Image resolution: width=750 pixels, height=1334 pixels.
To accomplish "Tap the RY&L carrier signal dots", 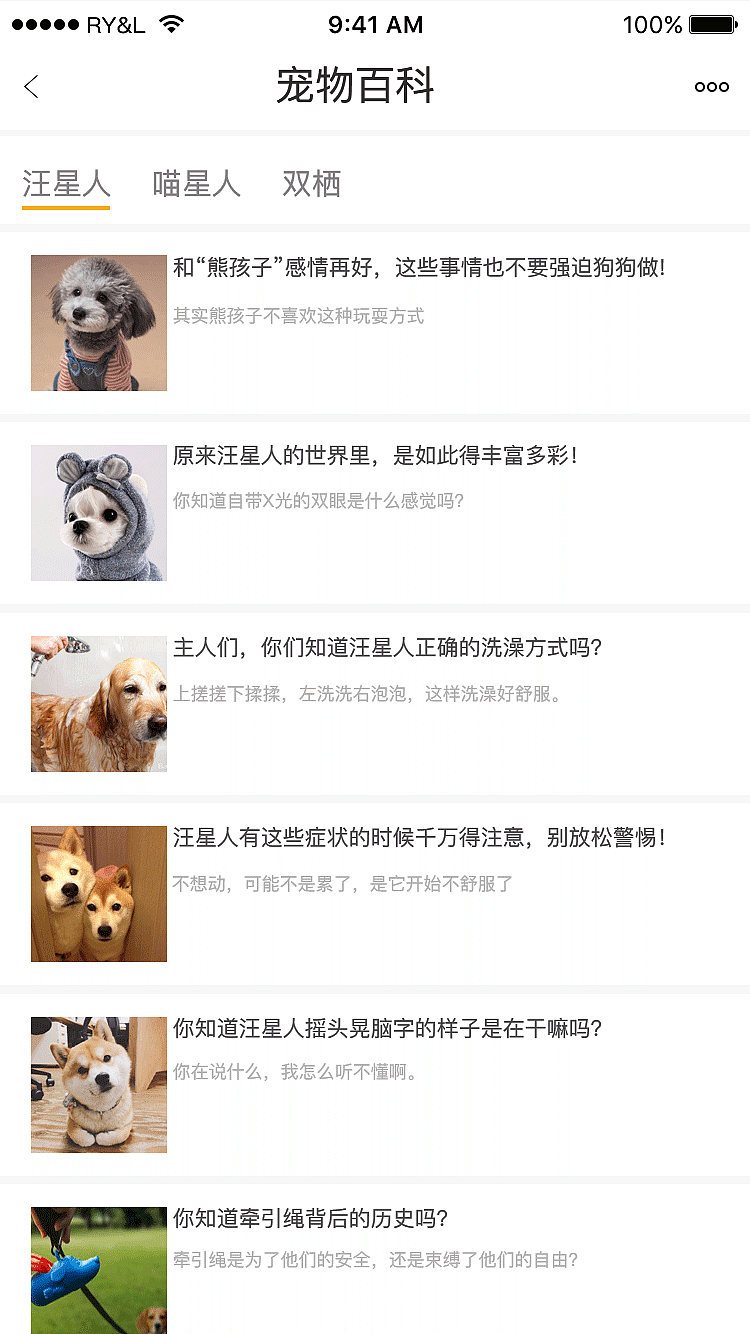I will click(45, 24).
